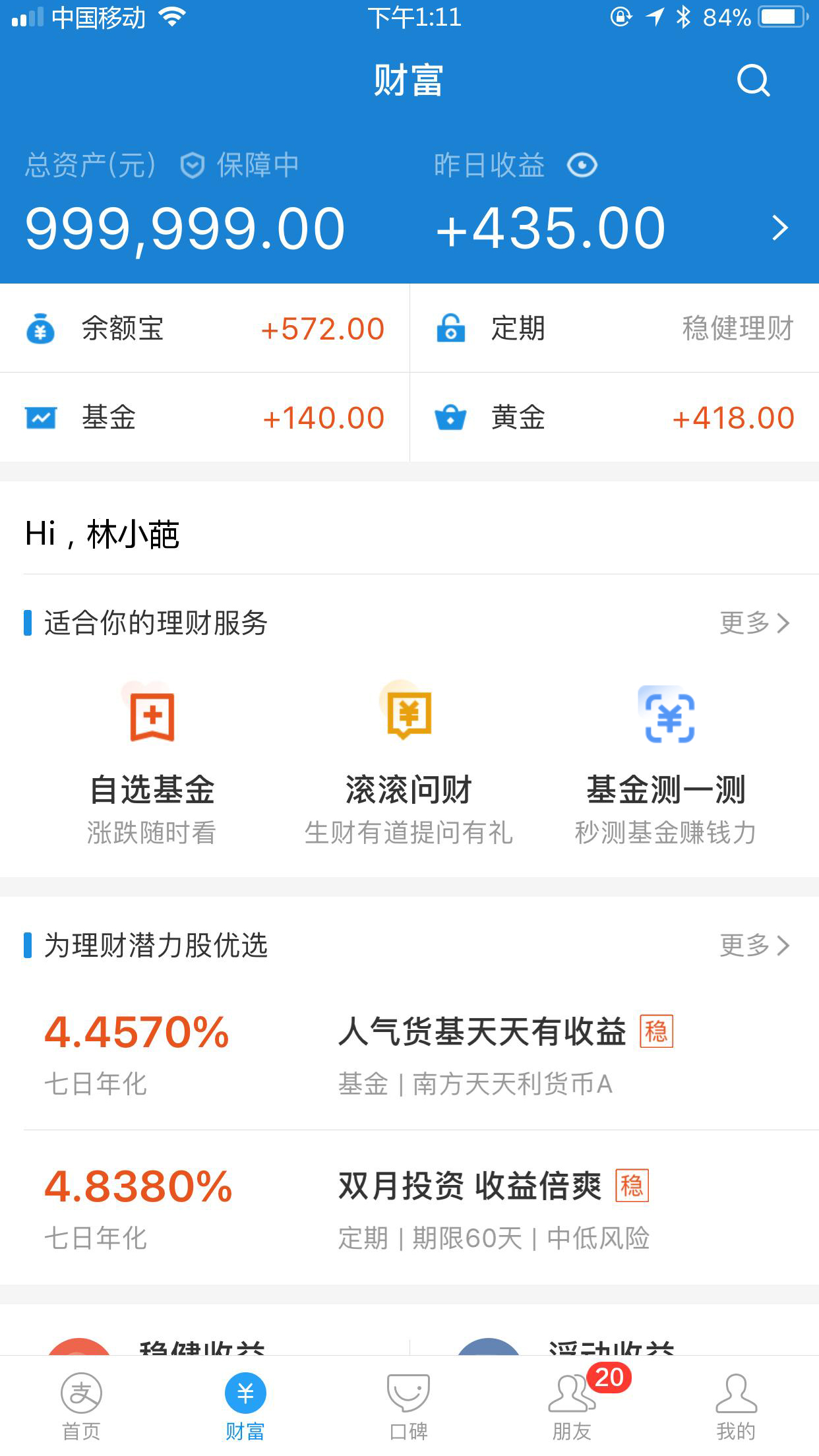This screenshot has width=819, height=1456.
Task: Open 基金测一测 service
Action: 666,765
